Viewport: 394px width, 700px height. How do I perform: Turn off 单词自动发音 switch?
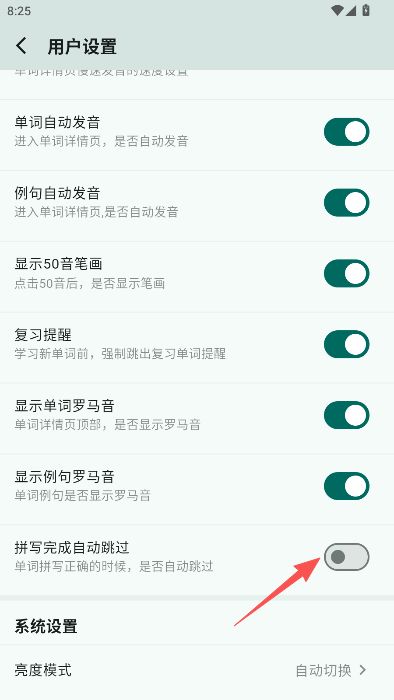pos(347,132)
